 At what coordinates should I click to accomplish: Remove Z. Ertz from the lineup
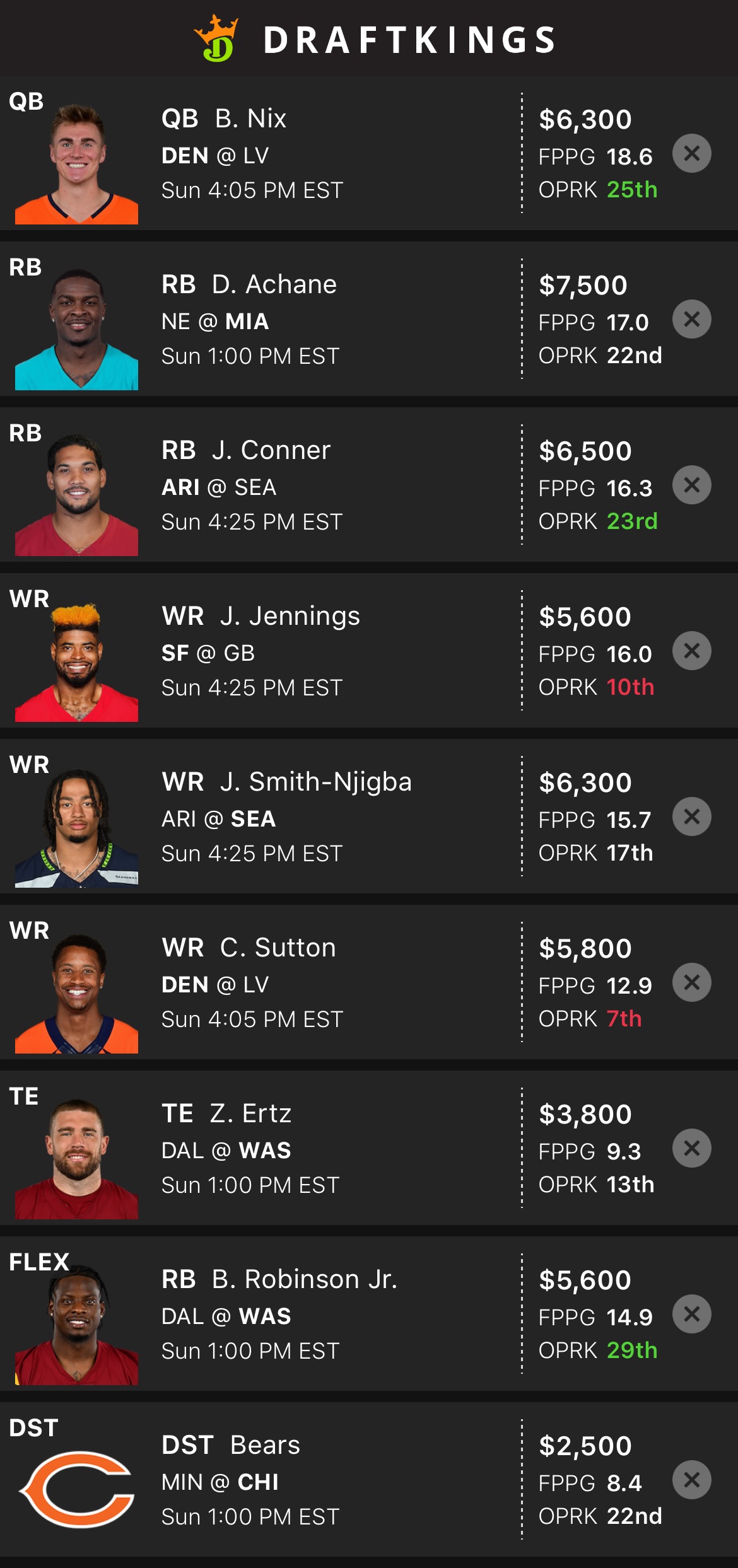(x=691, y=1148)
